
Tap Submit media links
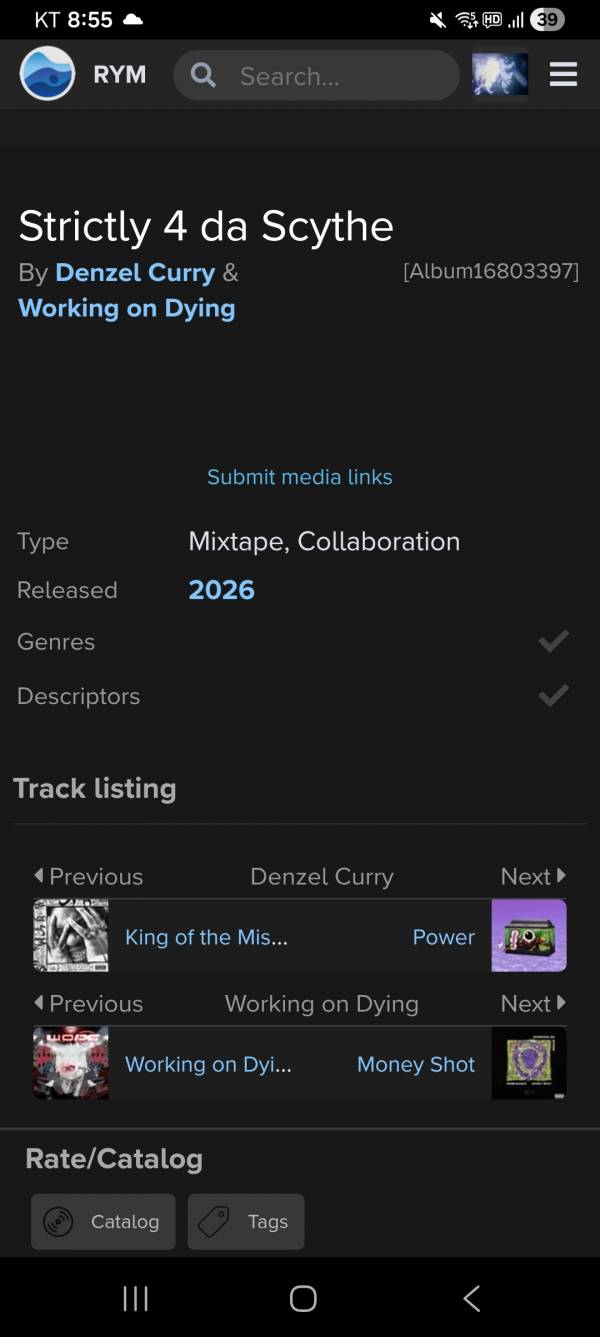(299, 477)
